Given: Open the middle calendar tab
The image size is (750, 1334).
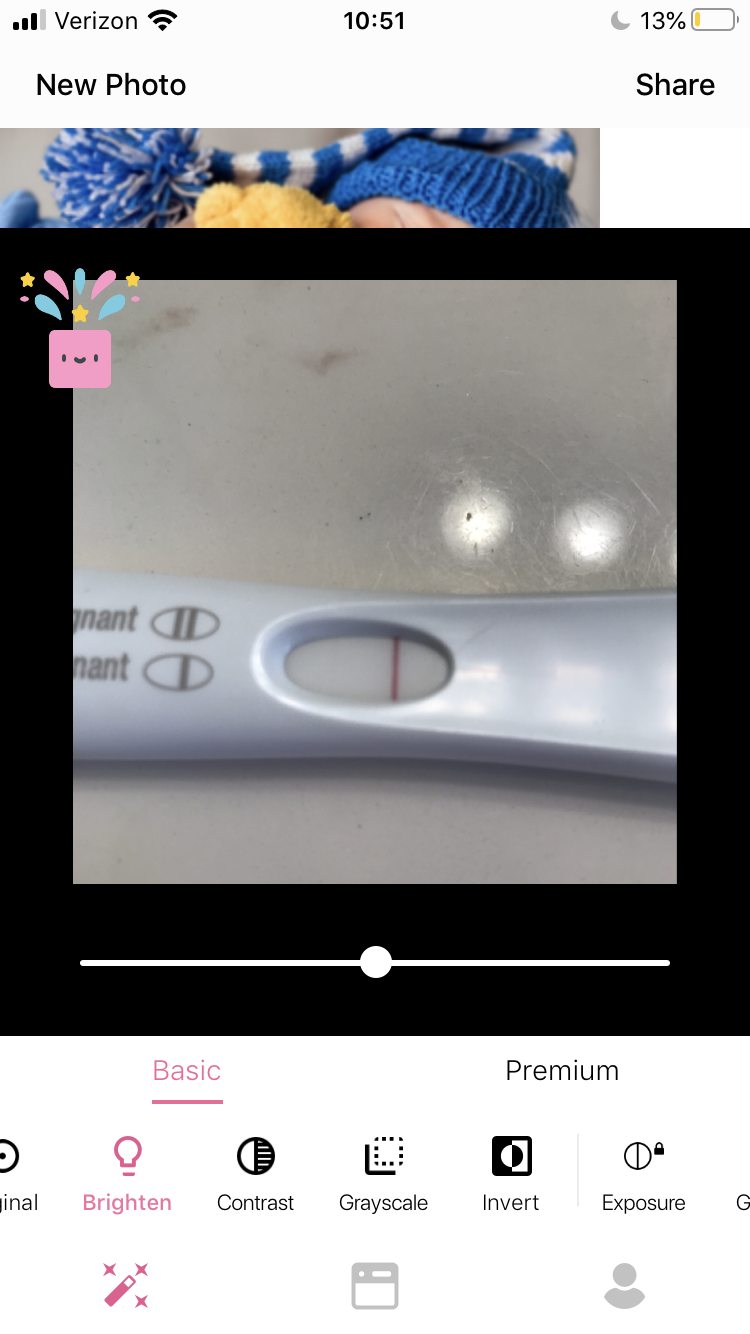Looking at the screenshot, I should (375, 1285).
